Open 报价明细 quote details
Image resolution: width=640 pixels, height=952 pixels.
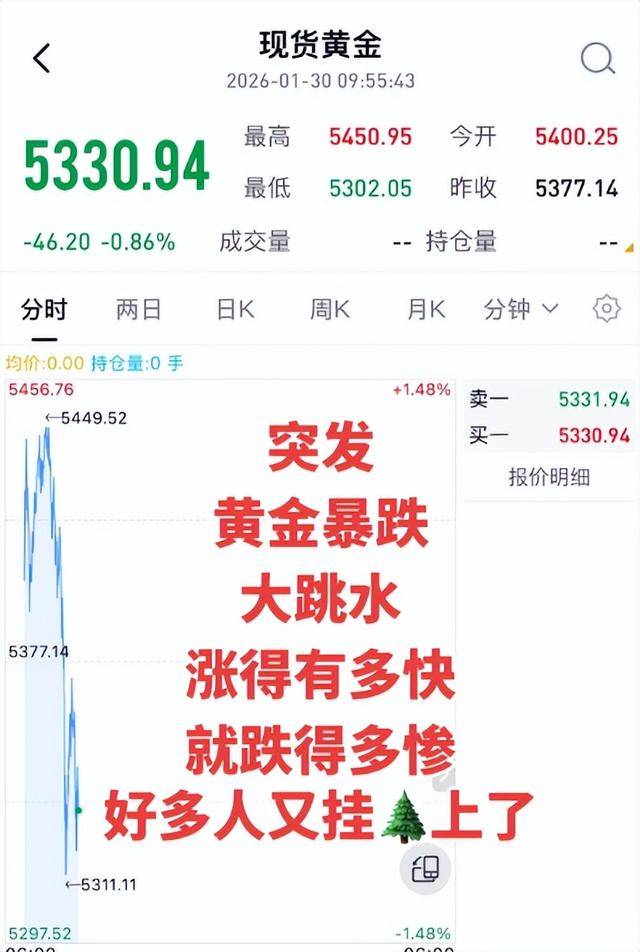549,476
